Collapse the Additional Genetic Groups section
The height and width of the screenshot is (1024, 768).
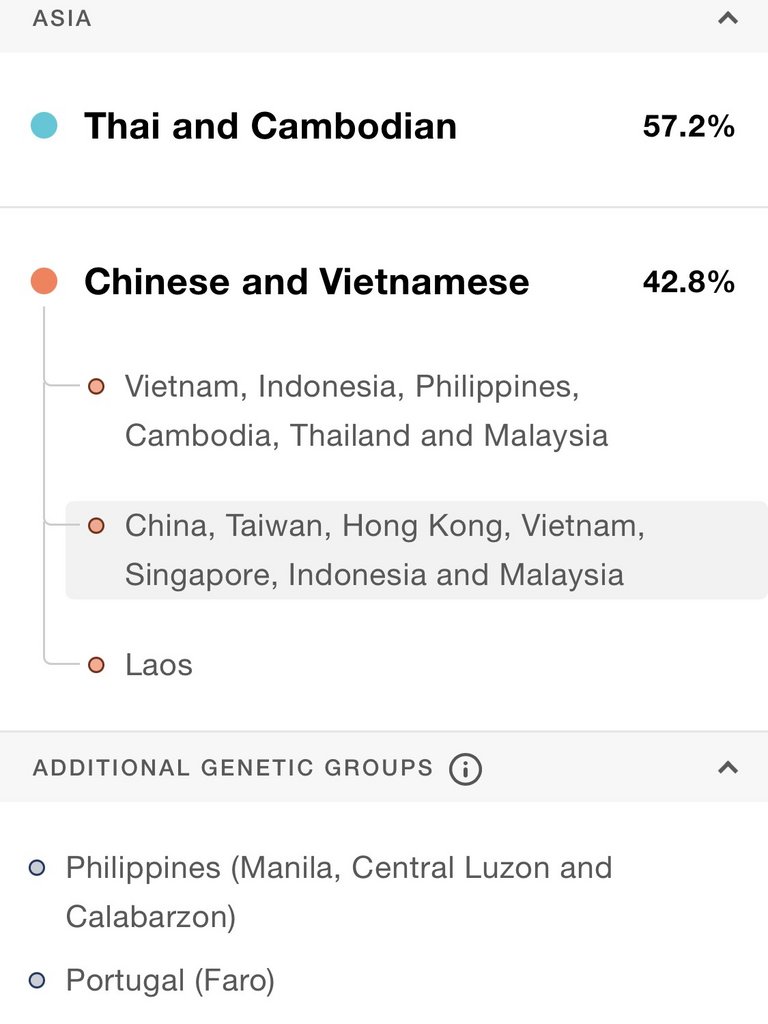click(728, 767)
